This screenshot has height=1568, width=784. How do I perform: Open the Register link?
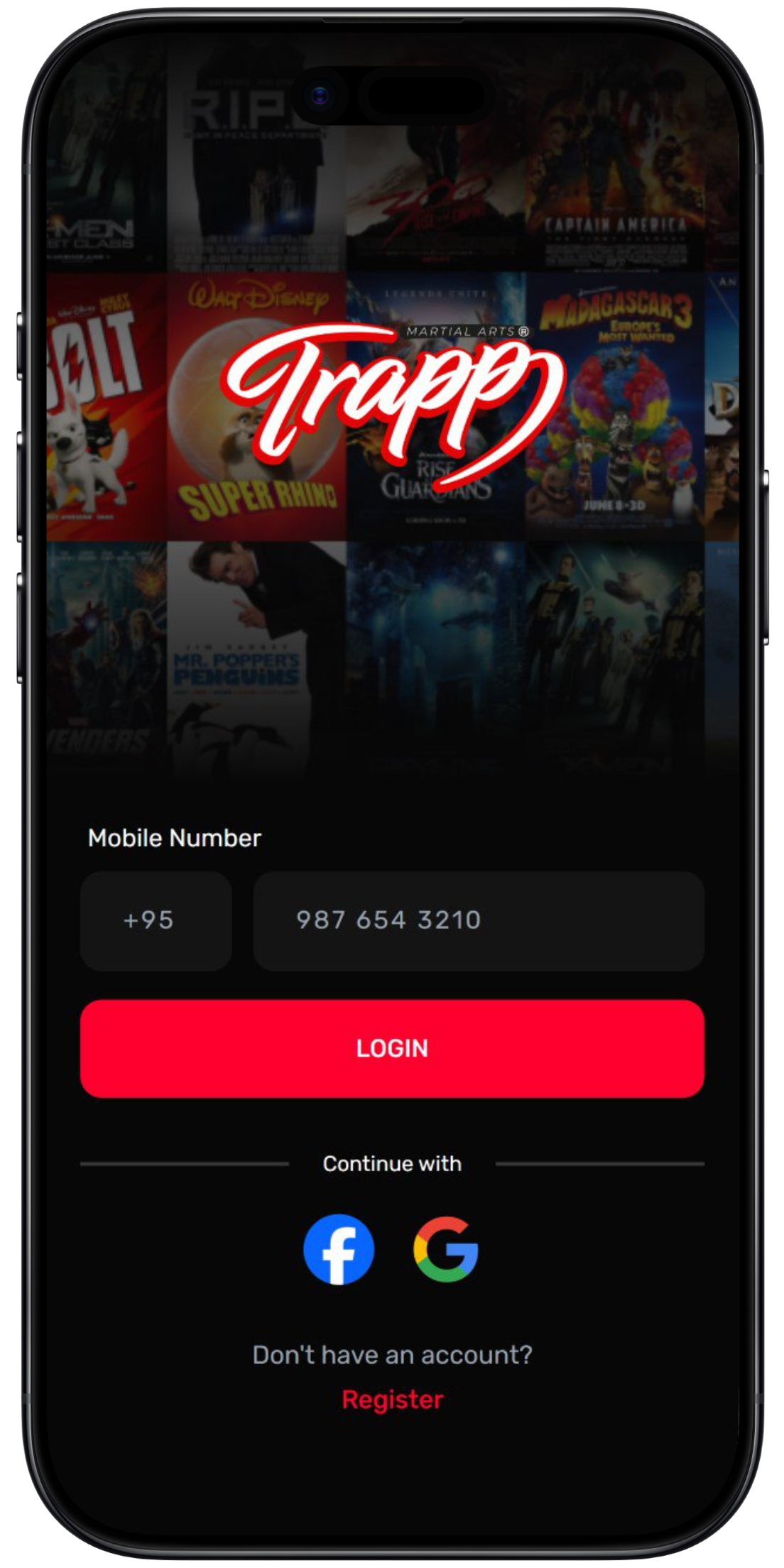392,1400
